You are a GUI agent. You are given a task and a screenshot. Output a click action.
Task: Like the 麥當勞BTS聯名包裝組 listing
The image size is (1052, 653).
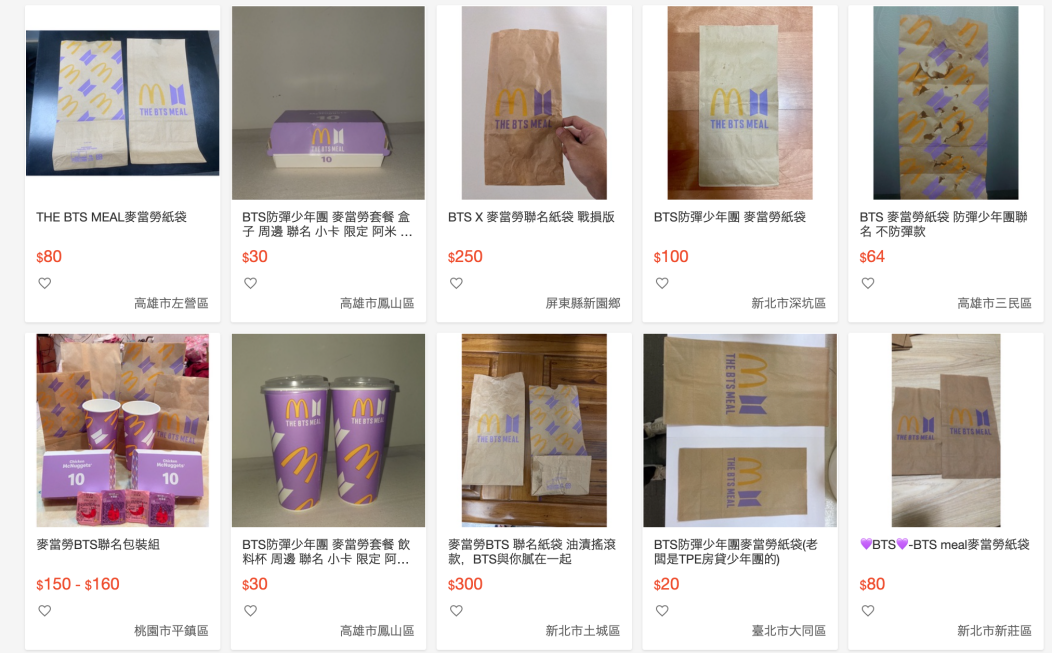pos(44,610)
